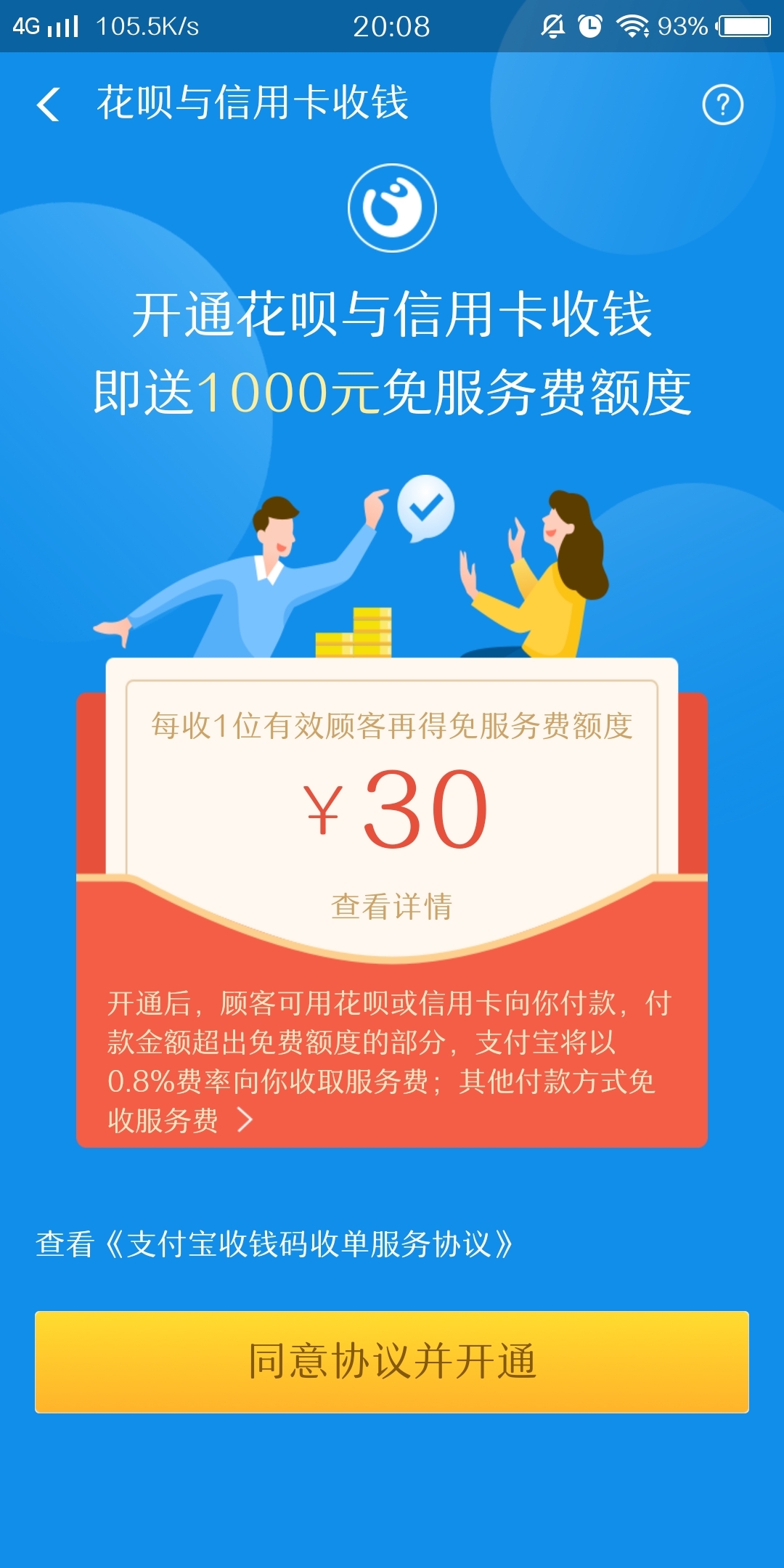
Task: Go back using the arrow icon
Action: (x=49, y=104)
